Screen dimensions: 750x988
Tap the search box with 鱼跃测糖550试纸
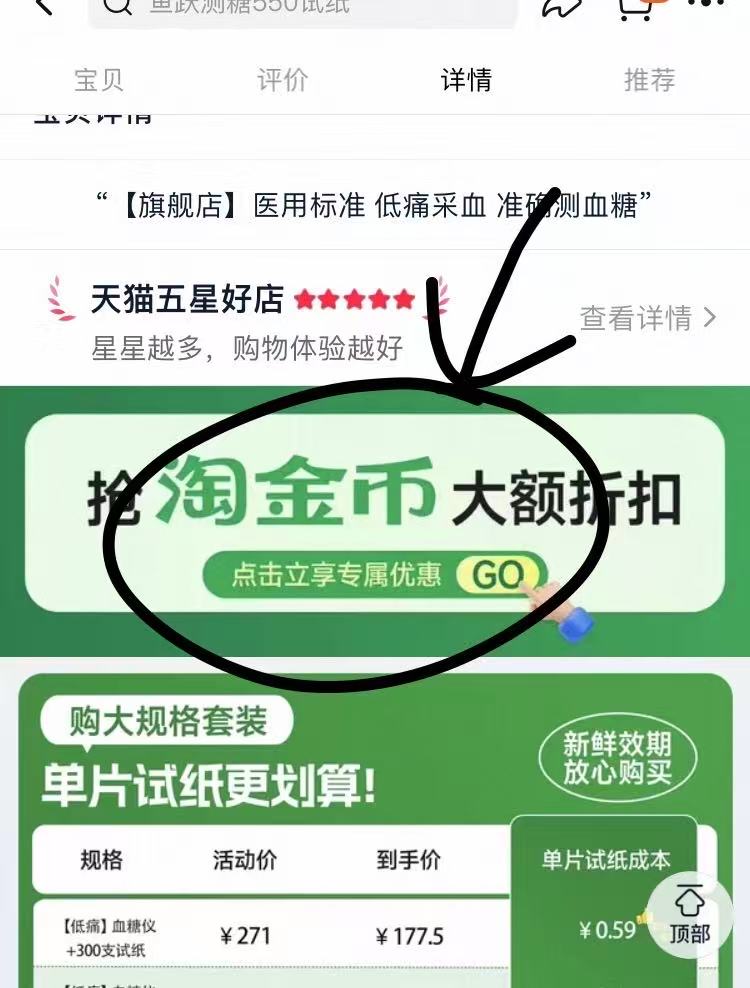300,8
